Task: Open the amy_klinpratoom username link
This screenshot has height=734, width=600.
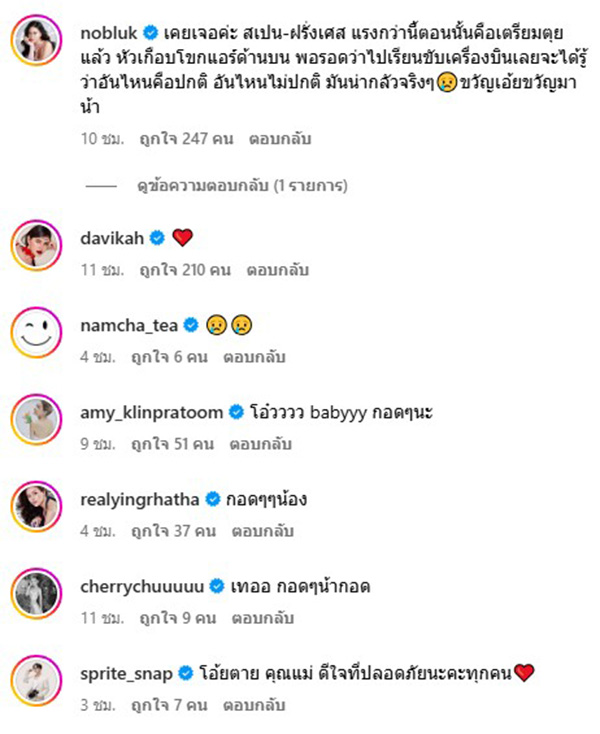Action: click(x=150, y=411)
